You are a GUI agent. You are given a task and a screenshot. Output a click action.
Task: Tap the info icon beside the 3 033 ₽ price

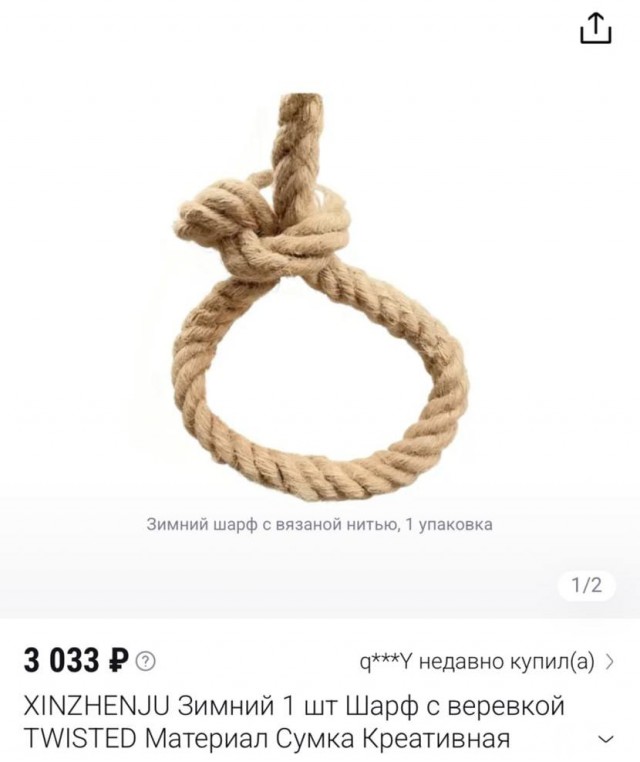146,661
